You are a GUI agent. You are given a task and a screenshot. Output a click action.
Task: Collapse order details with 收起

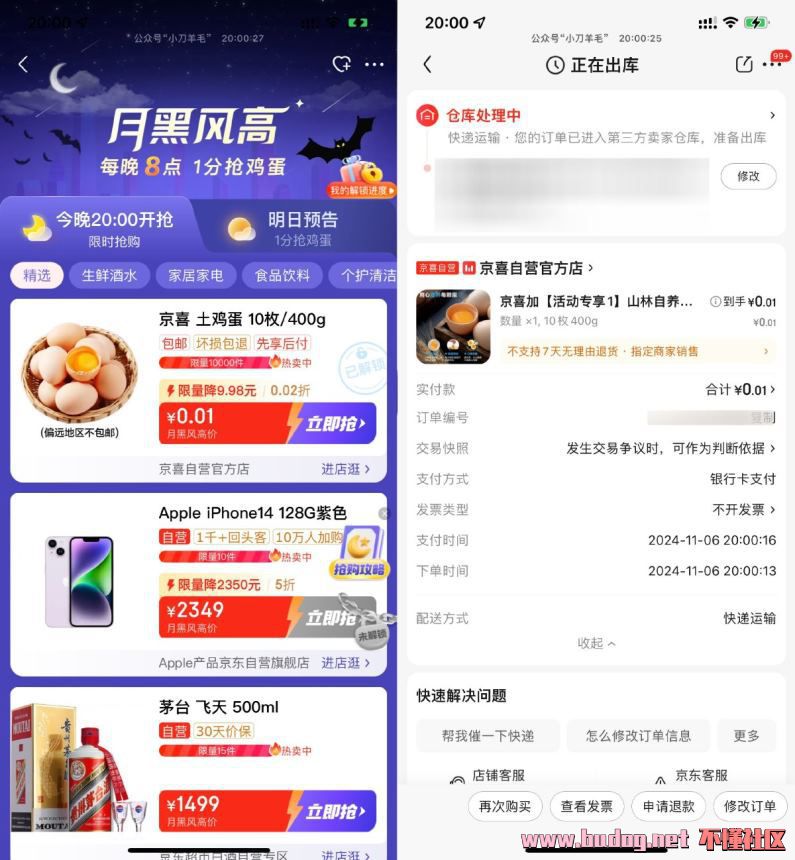coord(596,643)
